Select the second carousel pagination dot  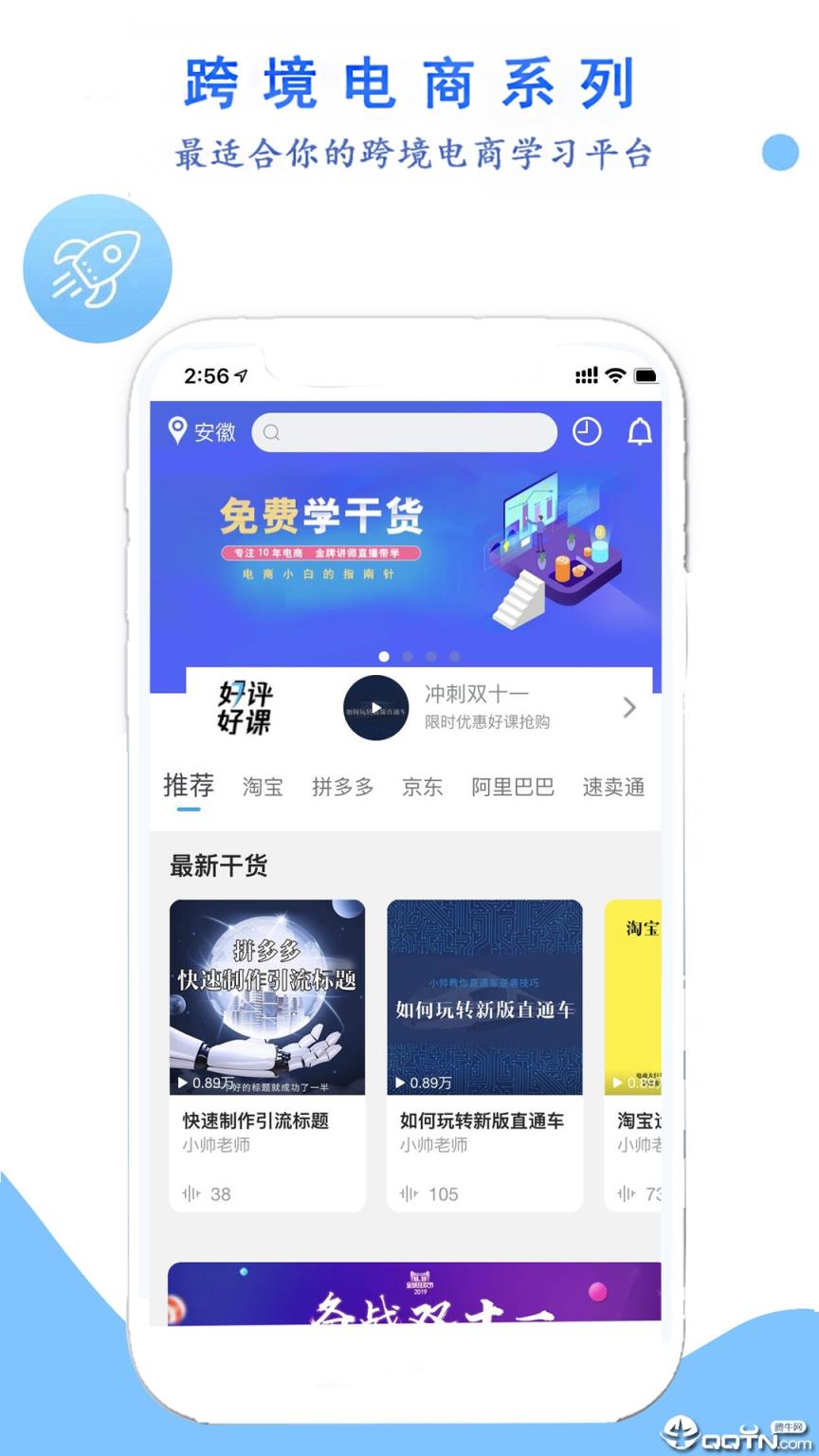click(x=408, y=656)
